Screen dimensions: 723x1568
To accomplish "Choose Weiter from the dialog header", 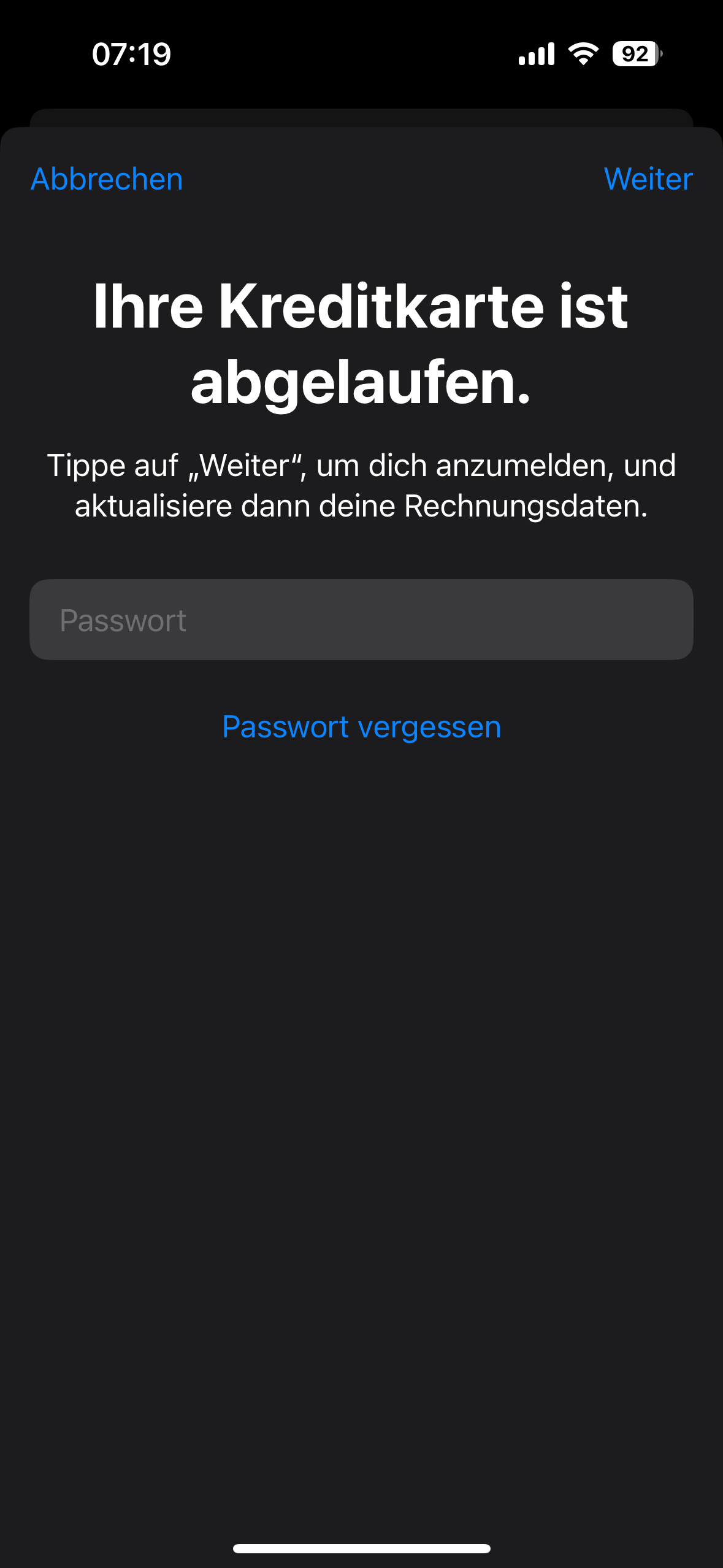I will [x=648, y=180].
